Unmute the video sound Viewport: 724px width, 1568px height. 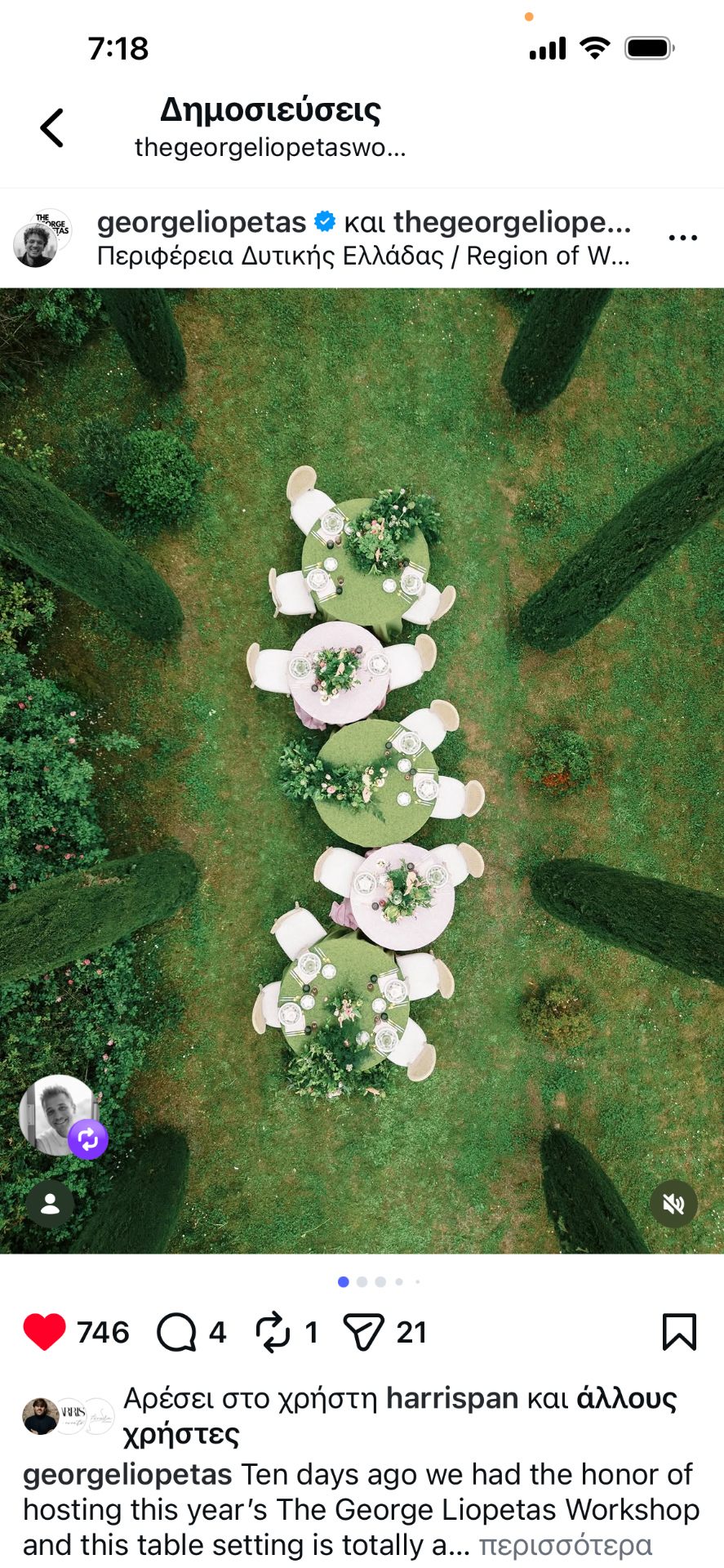[673, 1204]
